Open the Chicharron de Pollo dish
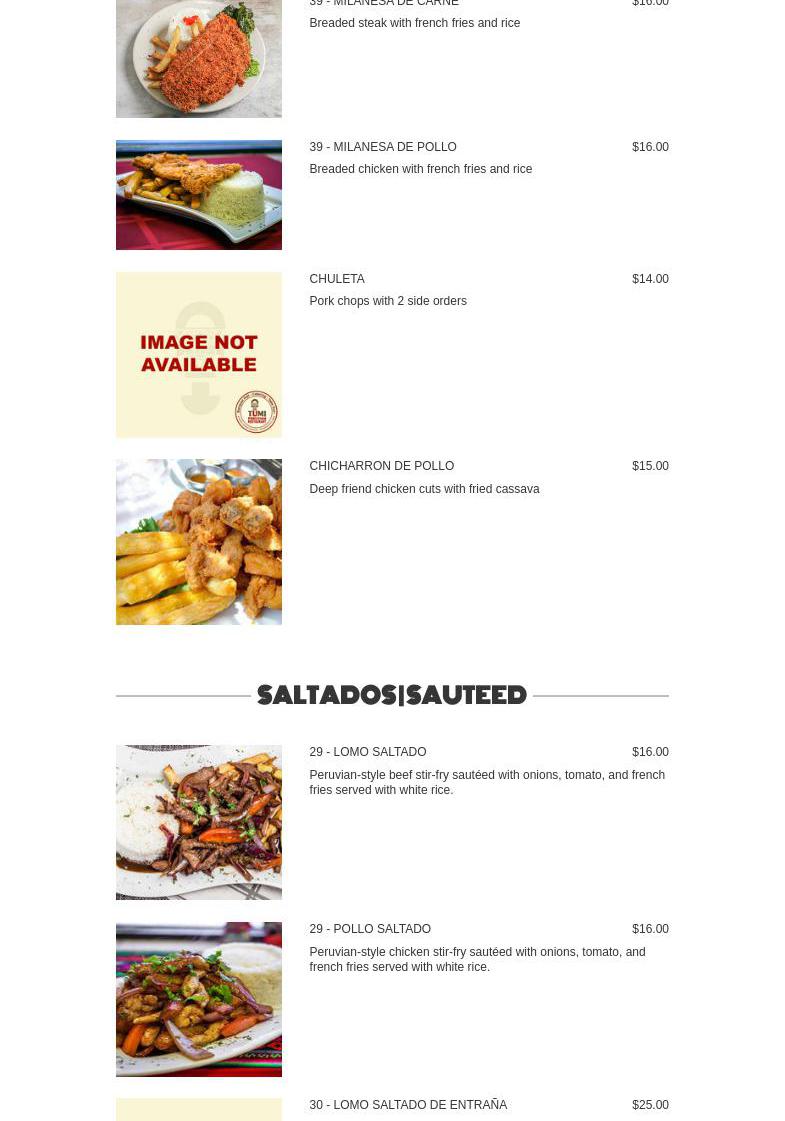 pos(381,466)
